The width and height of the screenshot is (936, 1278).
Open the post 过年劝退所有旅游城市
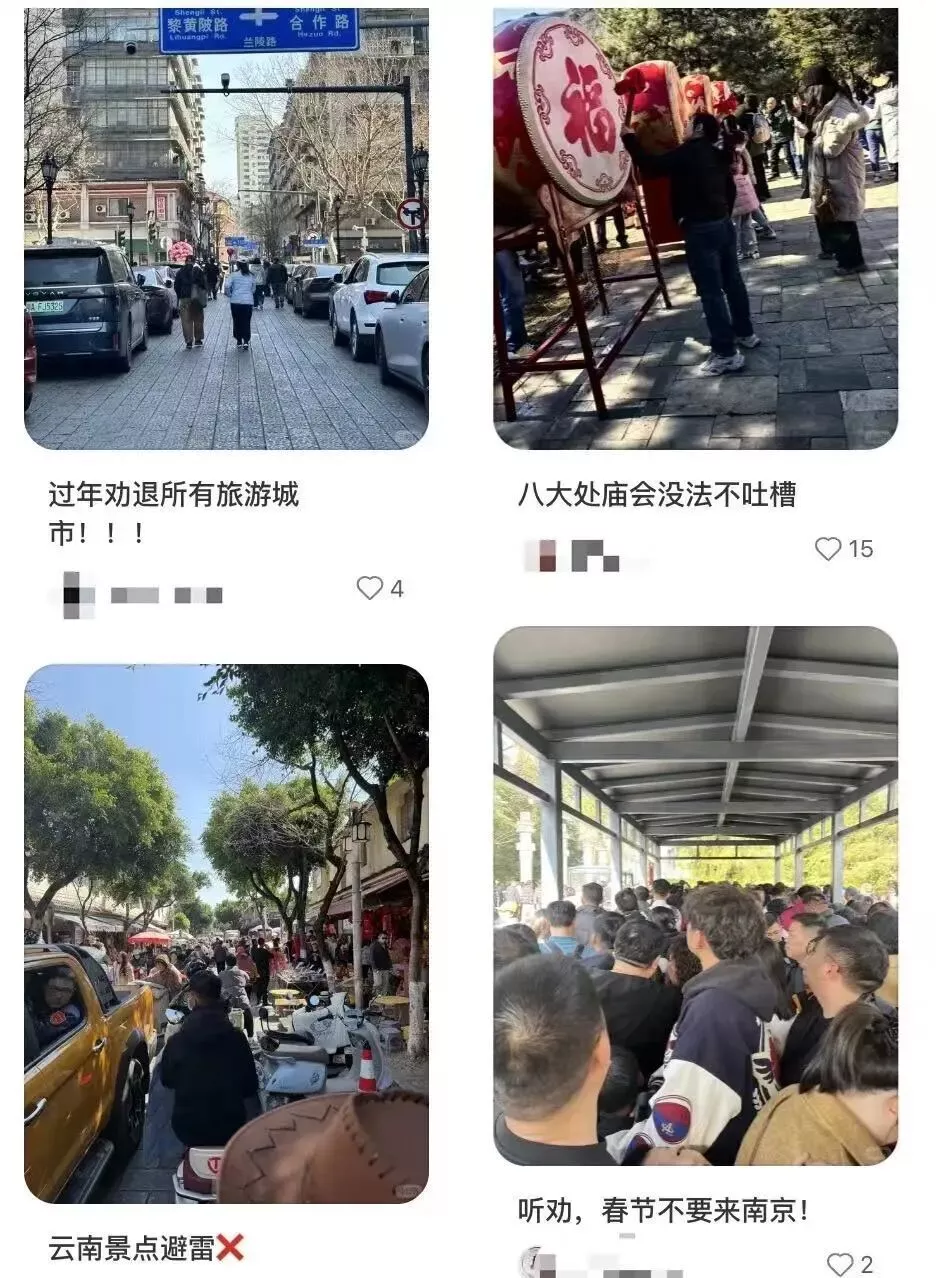tap(226, 229)
